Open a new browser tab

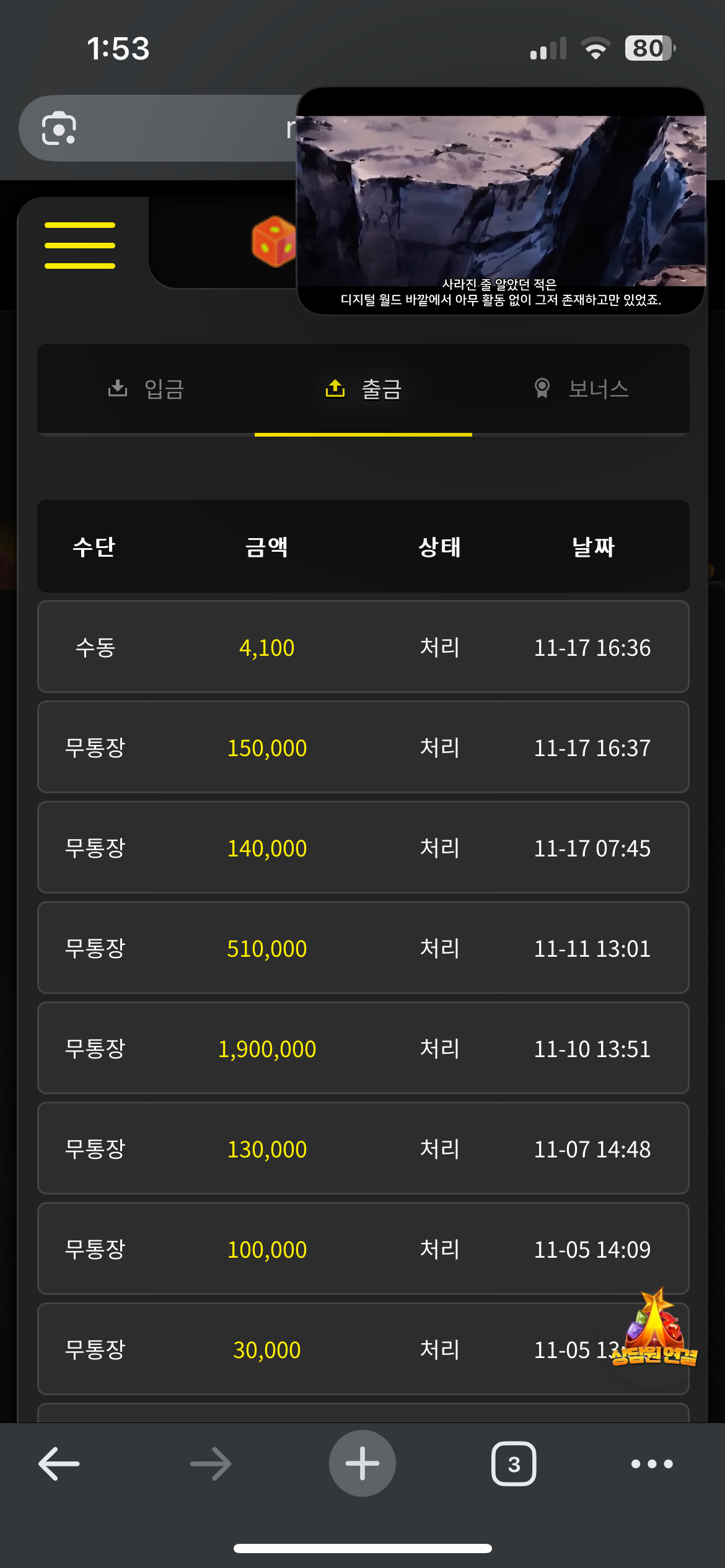(x=362, y=1464)
